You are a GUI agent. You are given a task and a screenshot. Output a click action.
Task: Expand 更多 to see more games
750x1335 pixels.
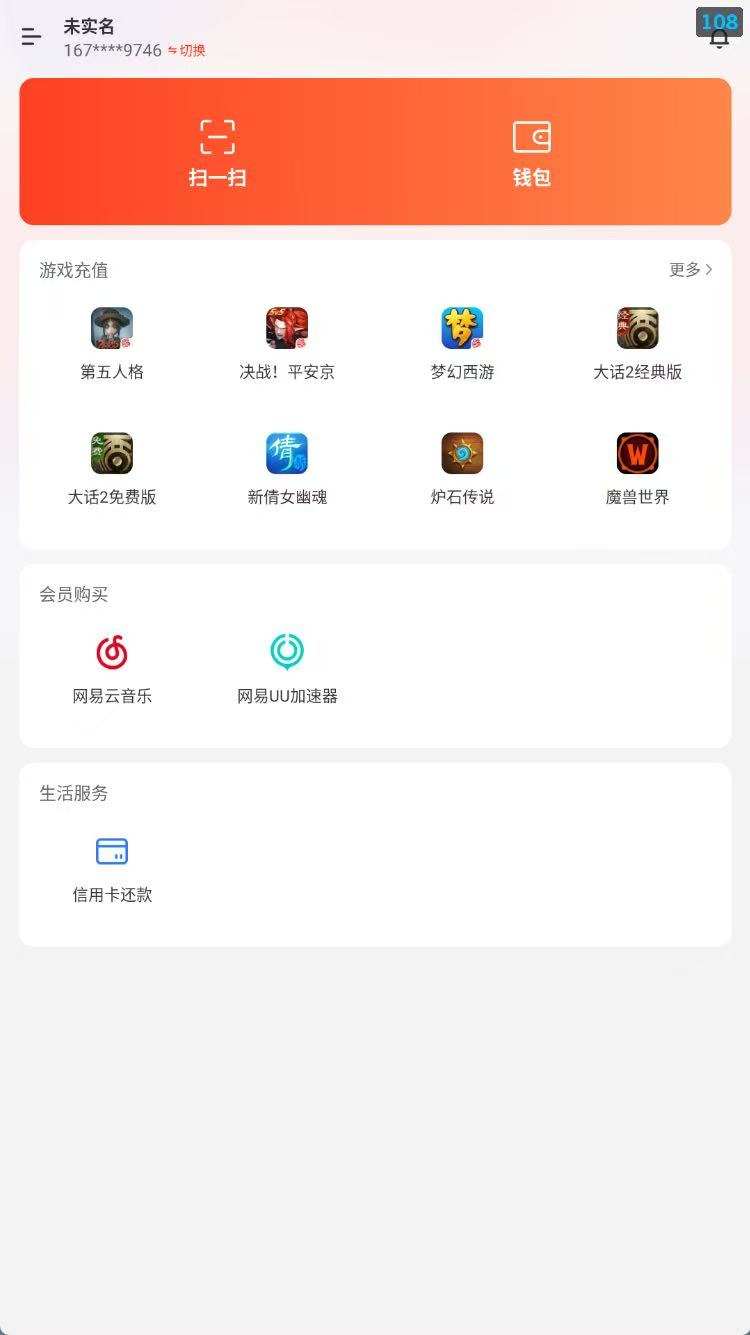pos(690,270)
